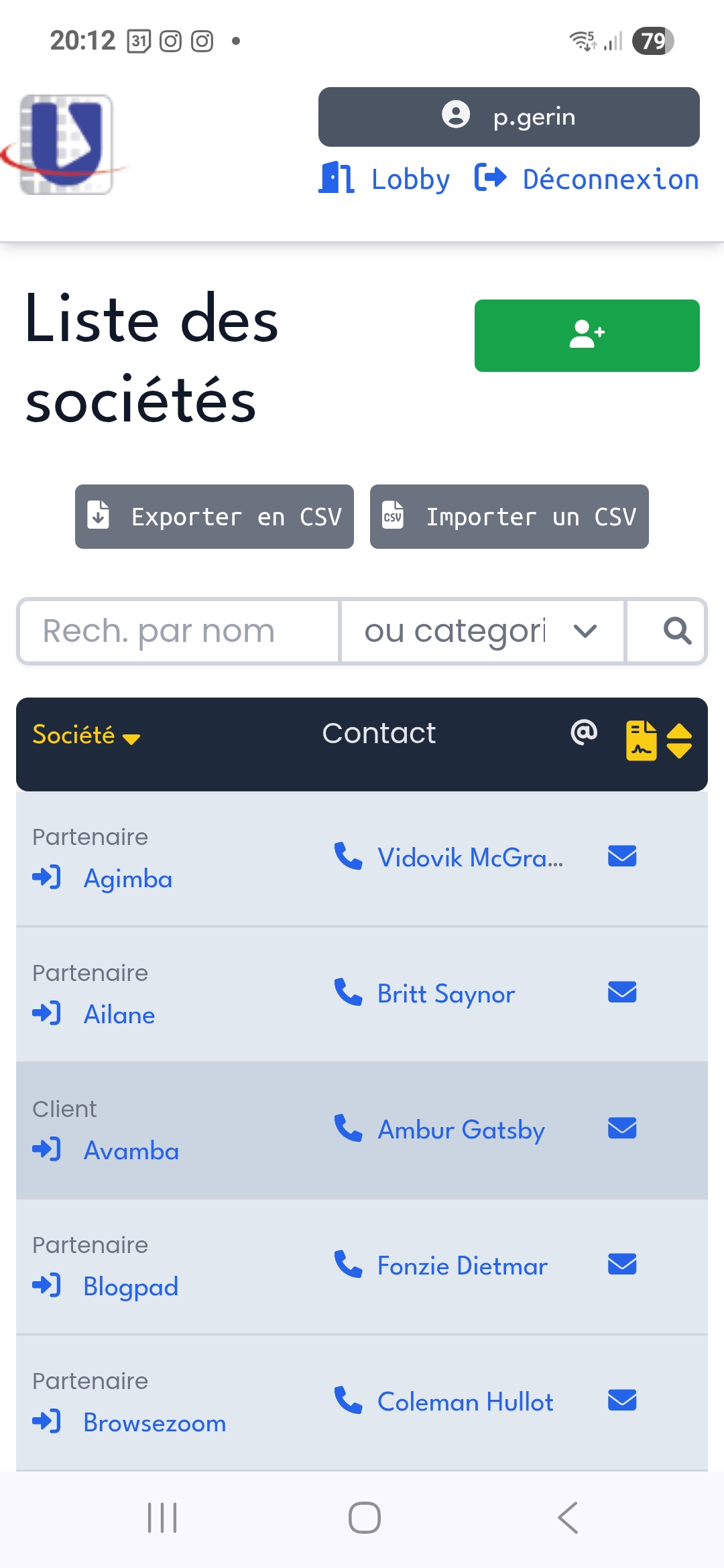
Task: Open the p.gerin user account button
Action: pos(509,117)
